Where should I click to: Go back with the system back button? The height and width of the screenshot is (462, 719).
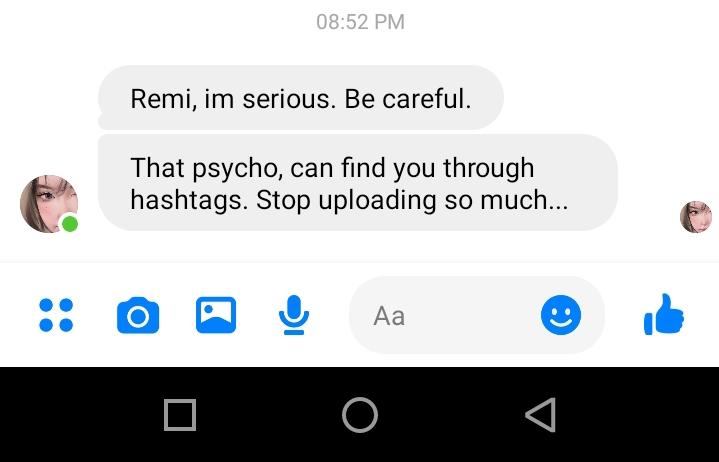(x=540, y=414)
